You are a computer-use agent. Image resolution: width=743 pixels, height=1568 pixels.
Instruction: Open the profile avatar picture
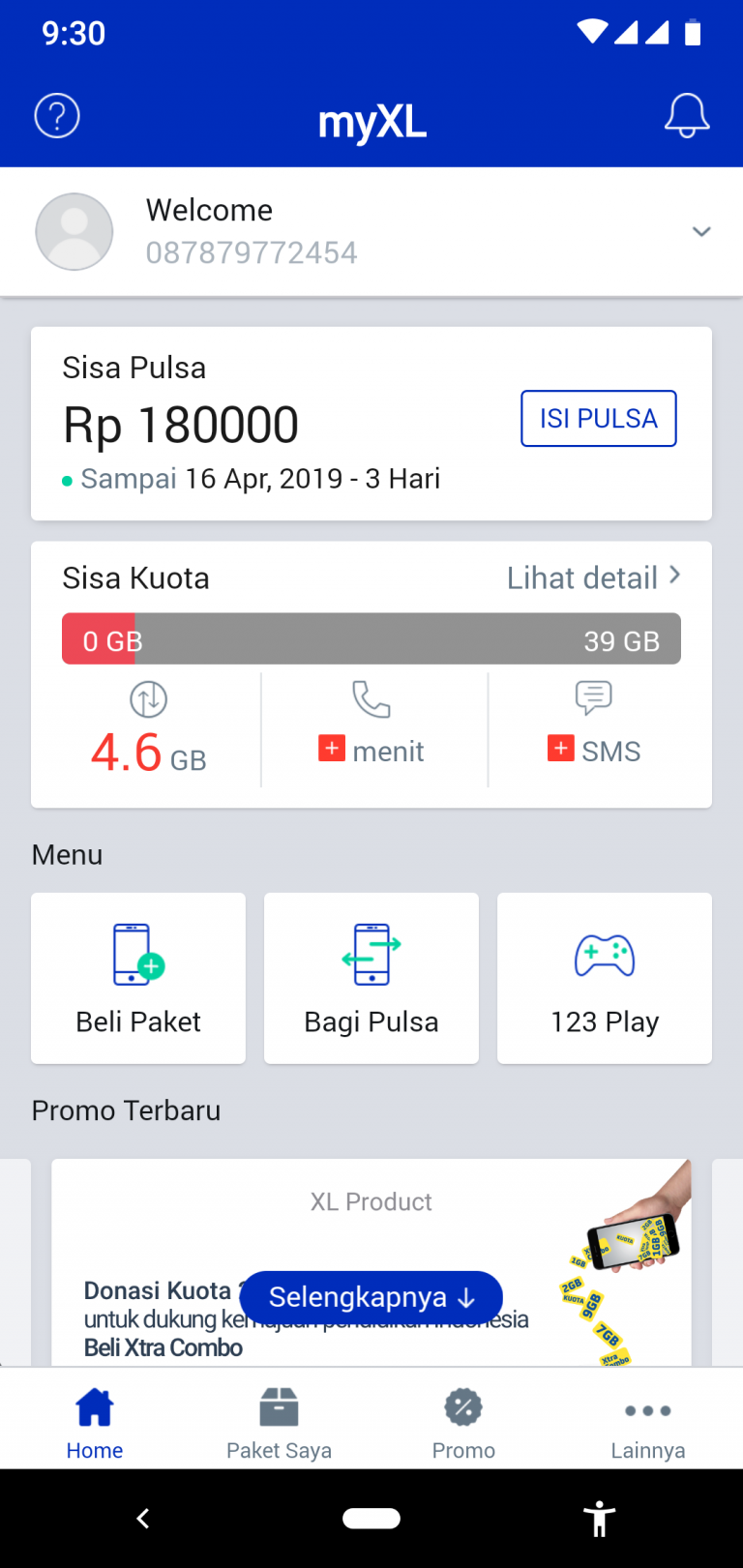(x=74, y=231)
